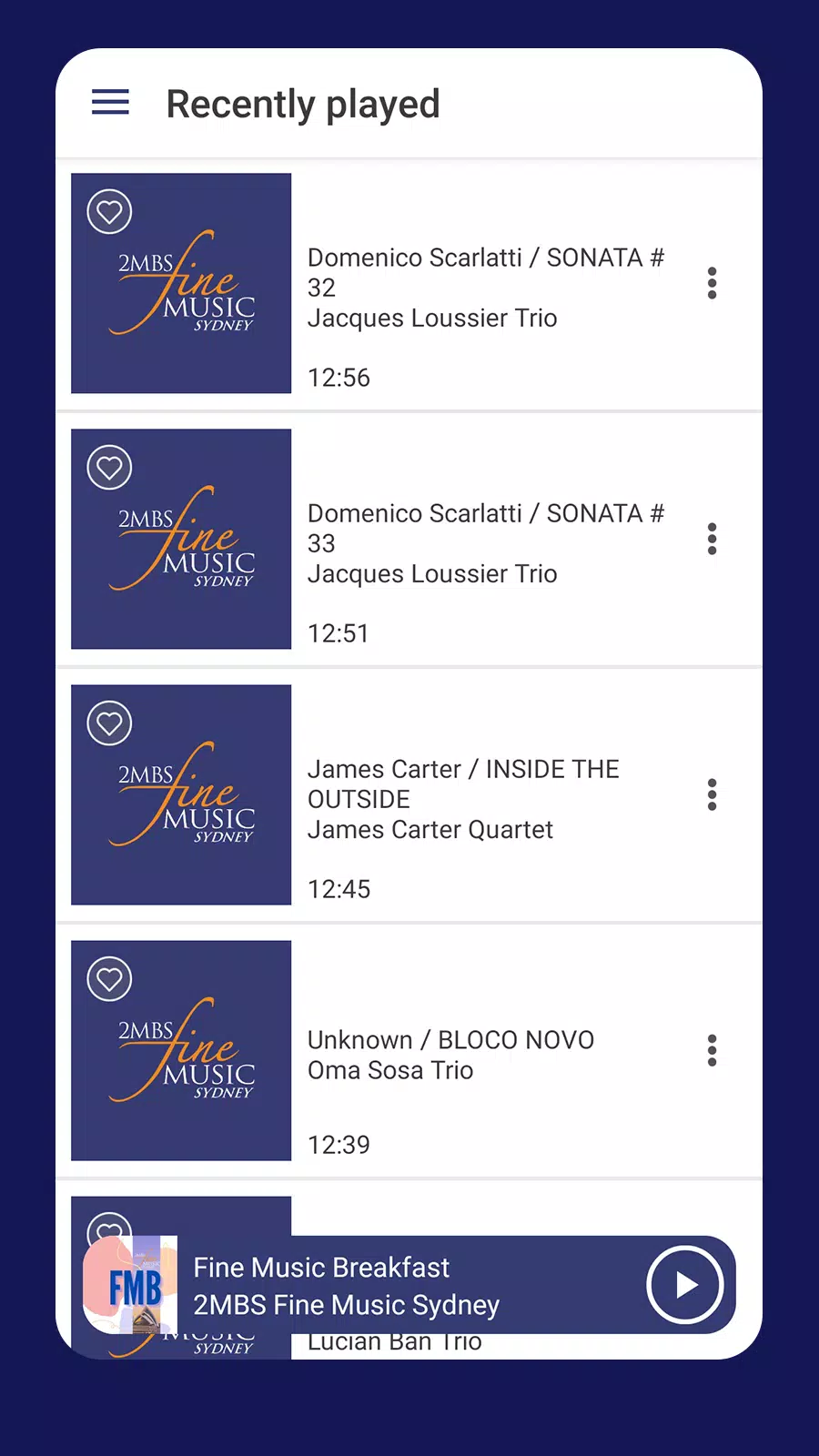The width and height of the screenshot is (819, 1456).
Task: Open the Oma Sosa Trio track row
Action: click(x=409, y=1051)
